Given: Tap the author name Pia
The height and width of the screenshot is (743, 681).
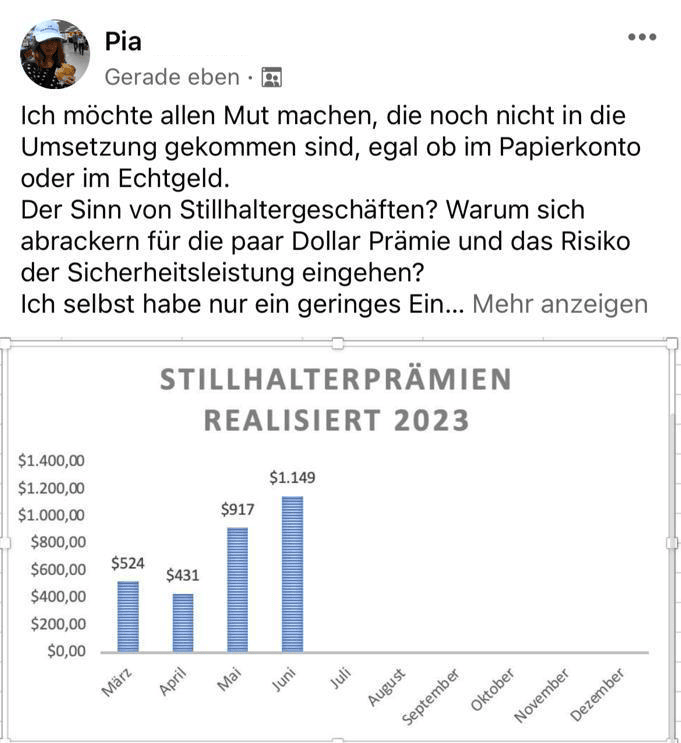Looking at the screenshot, I should tap(123, 42).
